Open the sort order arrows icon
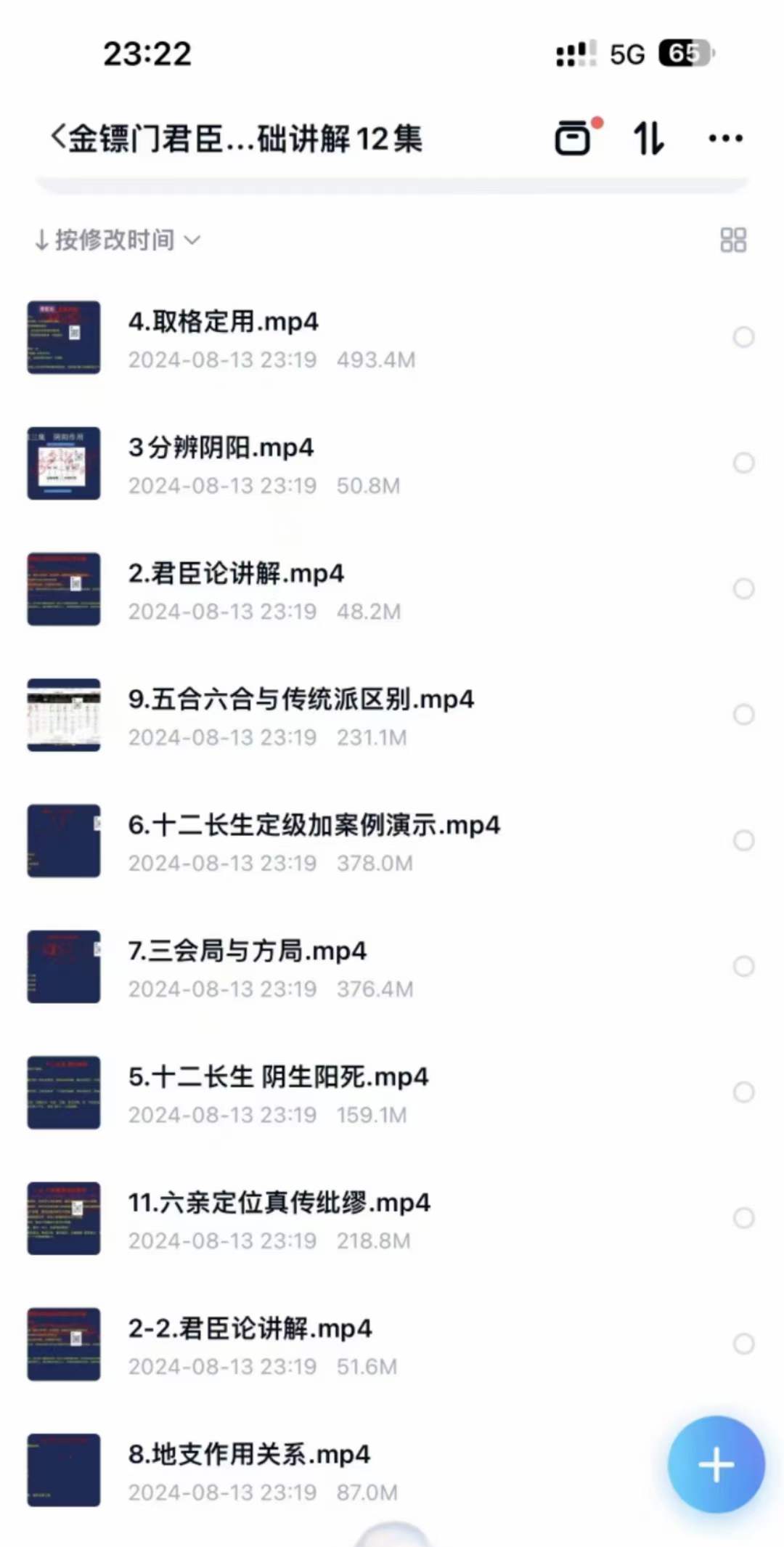 click(648, 138)
